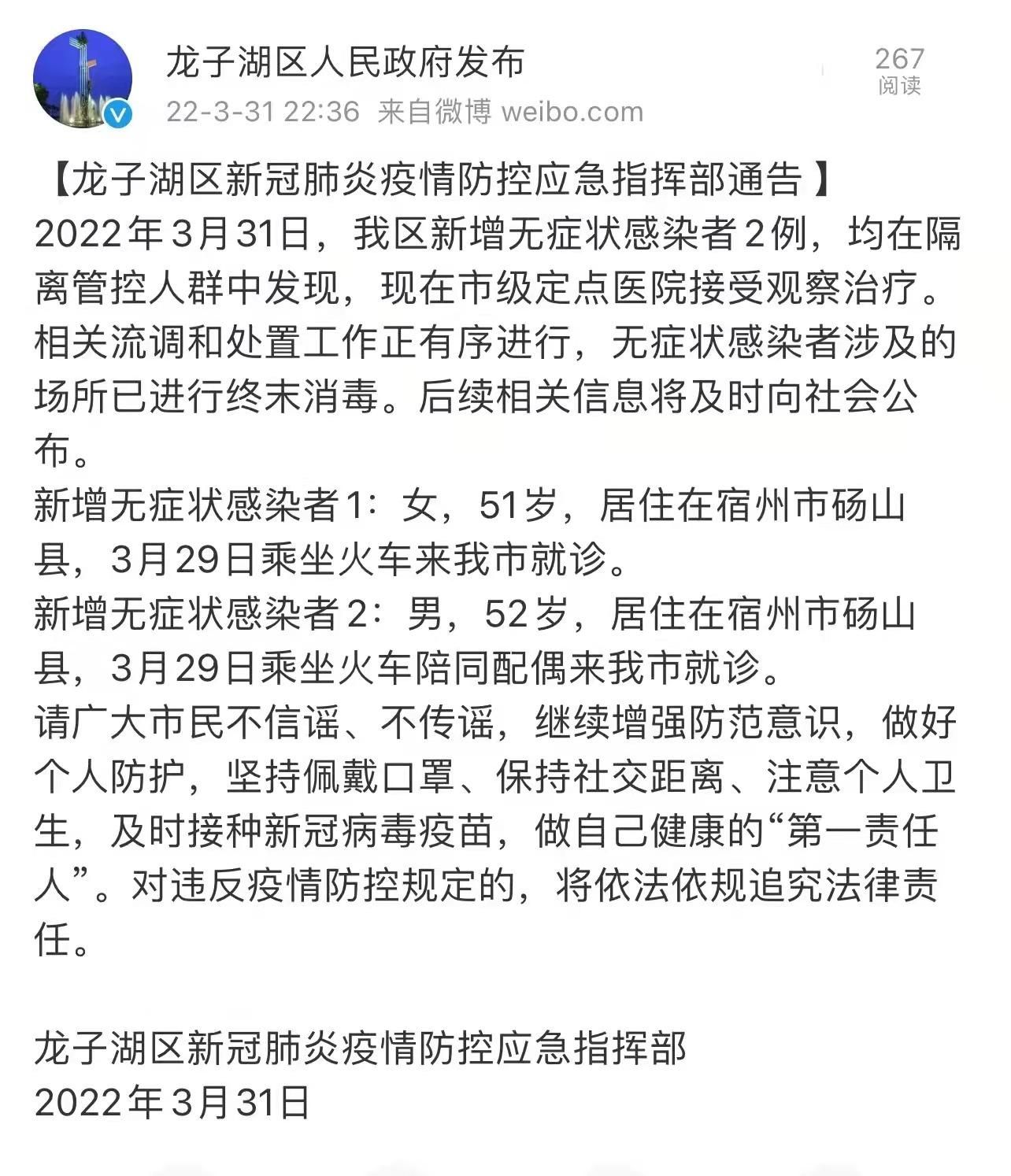The image size is (1011, 1176).
Task: Open the account name 龙子湖区人民政府发布
Action: (x=344, y=62)
